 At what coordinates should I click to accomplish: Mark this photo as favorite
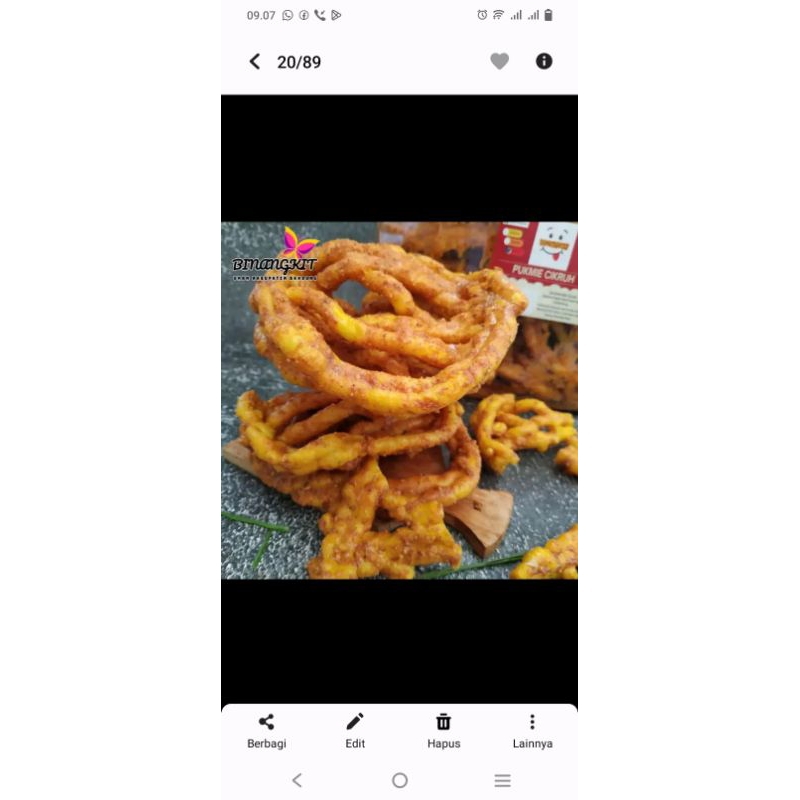(499, 62)
